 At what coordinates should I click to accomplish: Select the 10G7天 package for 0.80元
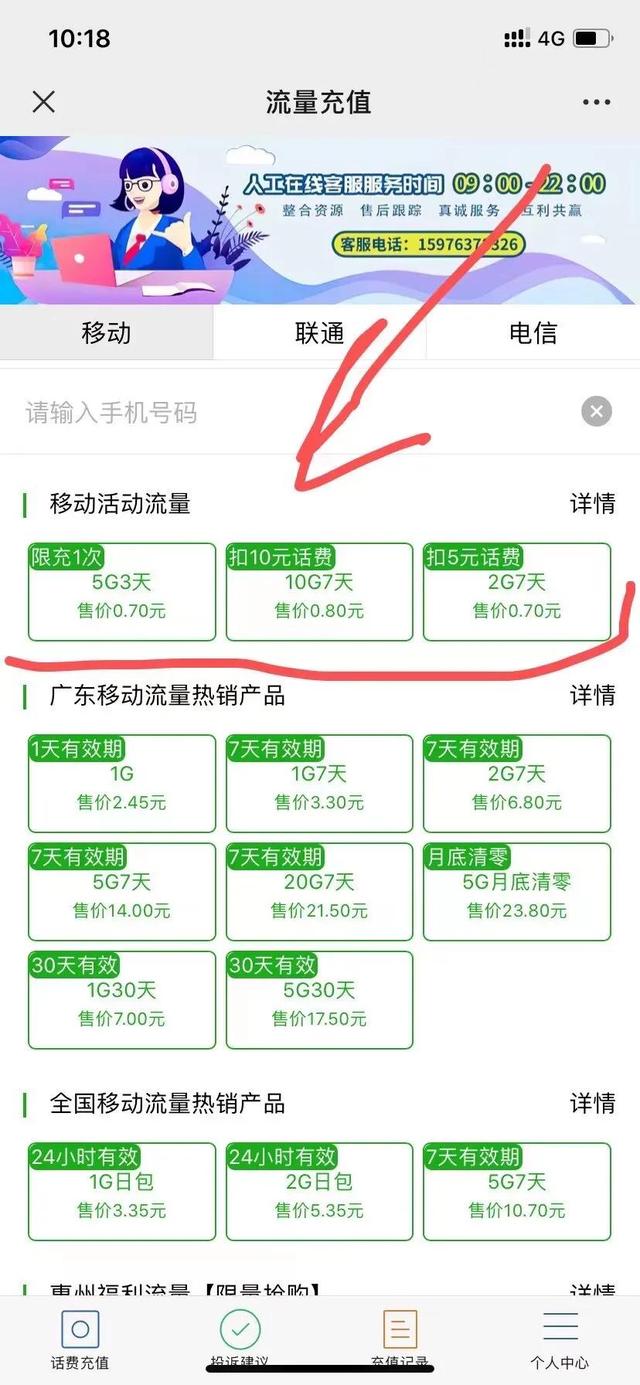pos(319,592)
